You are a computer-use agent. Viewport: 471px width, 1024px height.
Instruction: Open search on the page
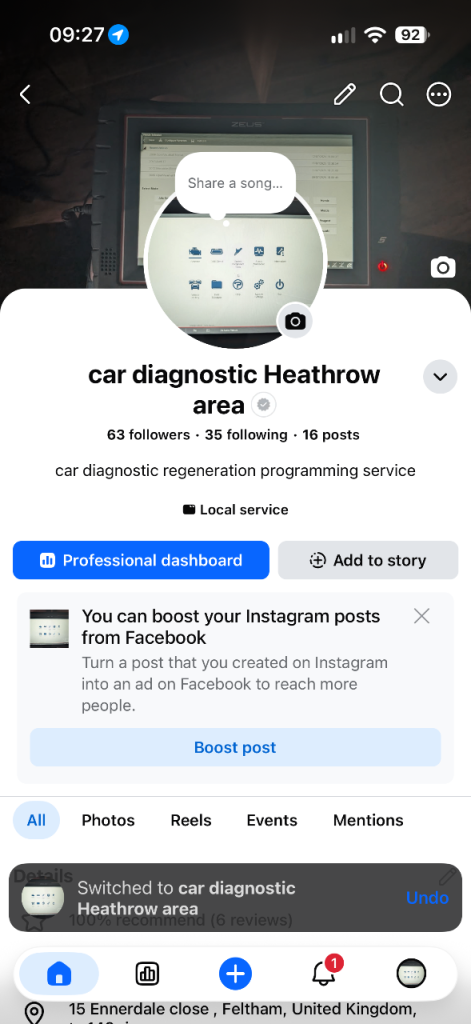(391, 95)
